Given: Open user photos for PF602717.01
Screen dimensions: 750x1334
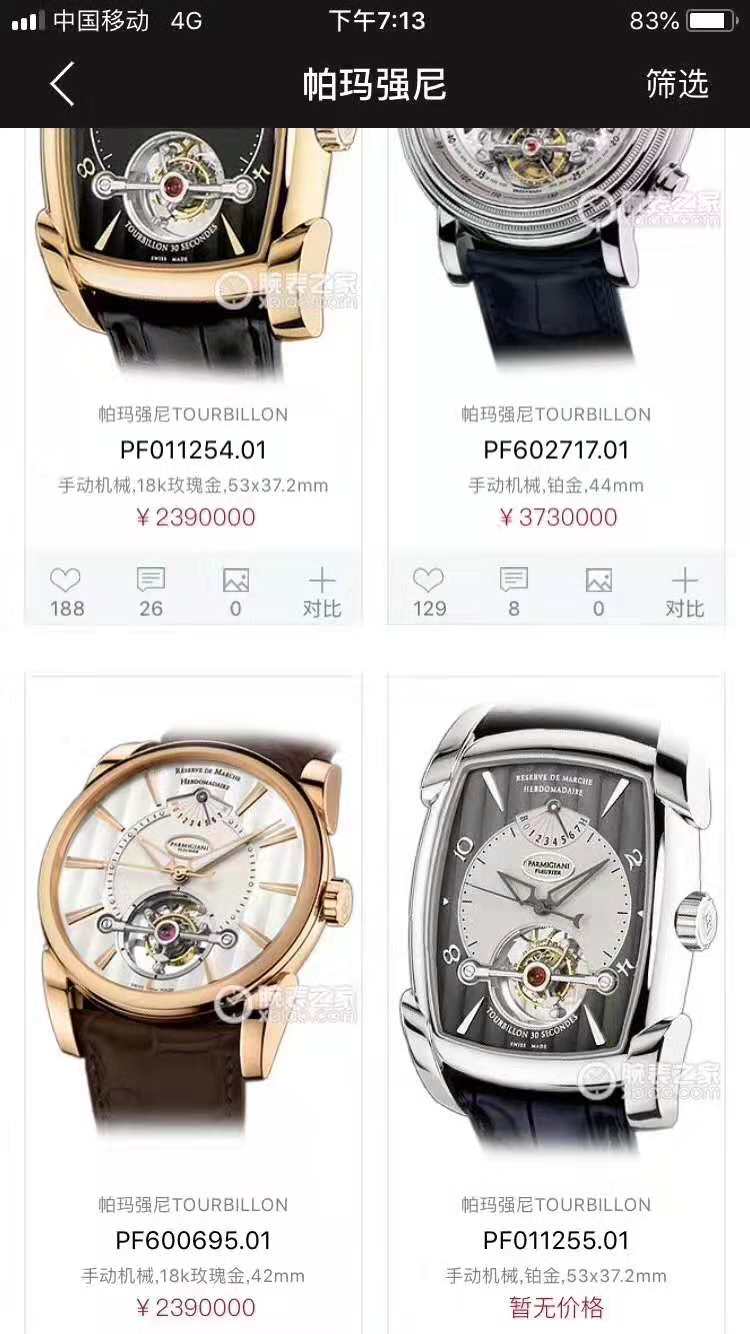Looking at the screenshot, I should (599, 591).
